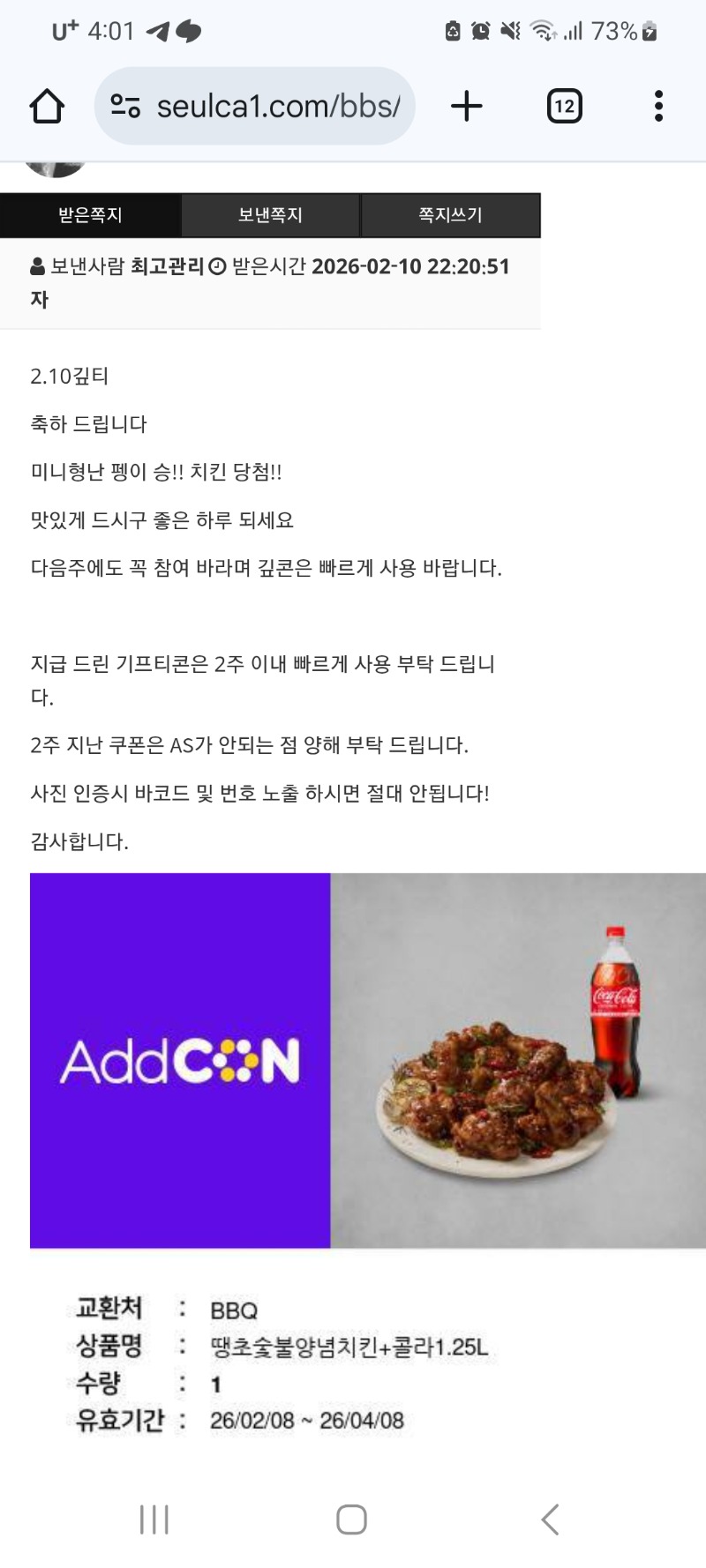
Task: Switch to the 보낸쪽지 tab
Action: [270, 215]
